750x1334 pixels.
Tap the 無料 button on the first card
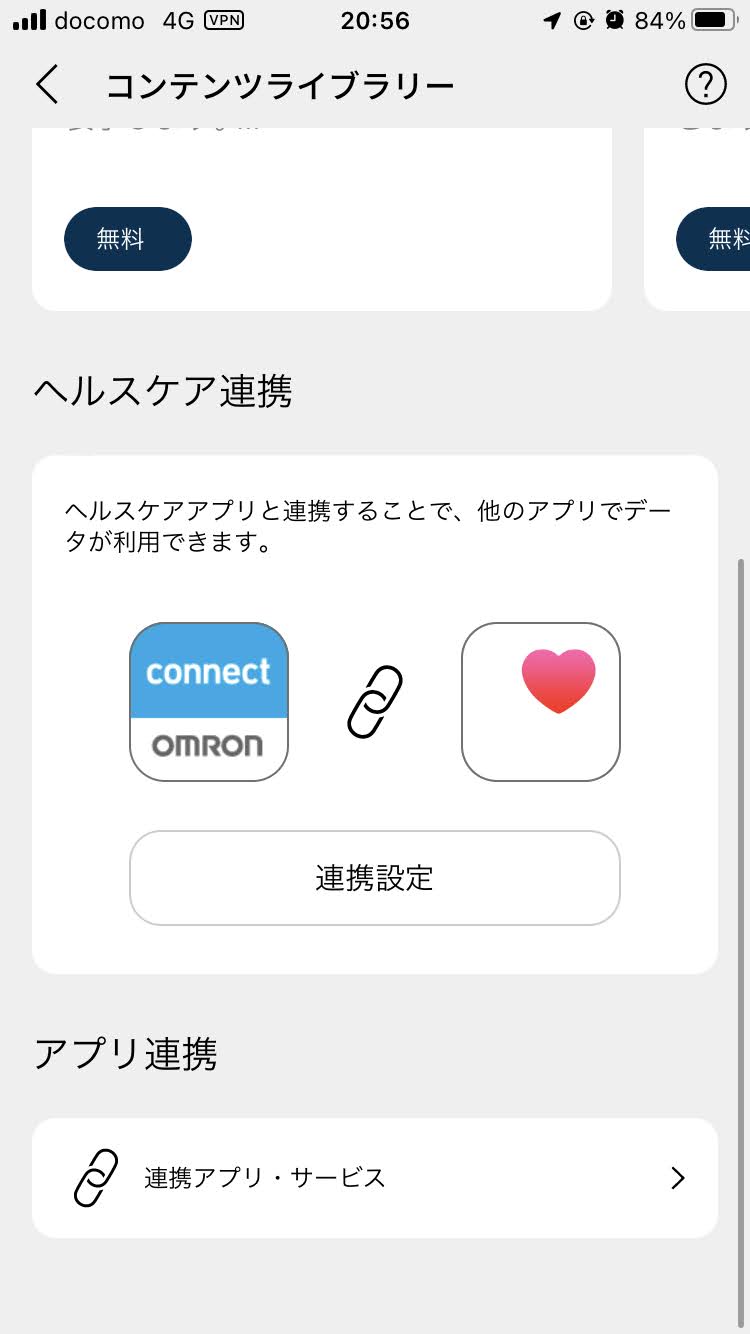click(x=128, y=239)
